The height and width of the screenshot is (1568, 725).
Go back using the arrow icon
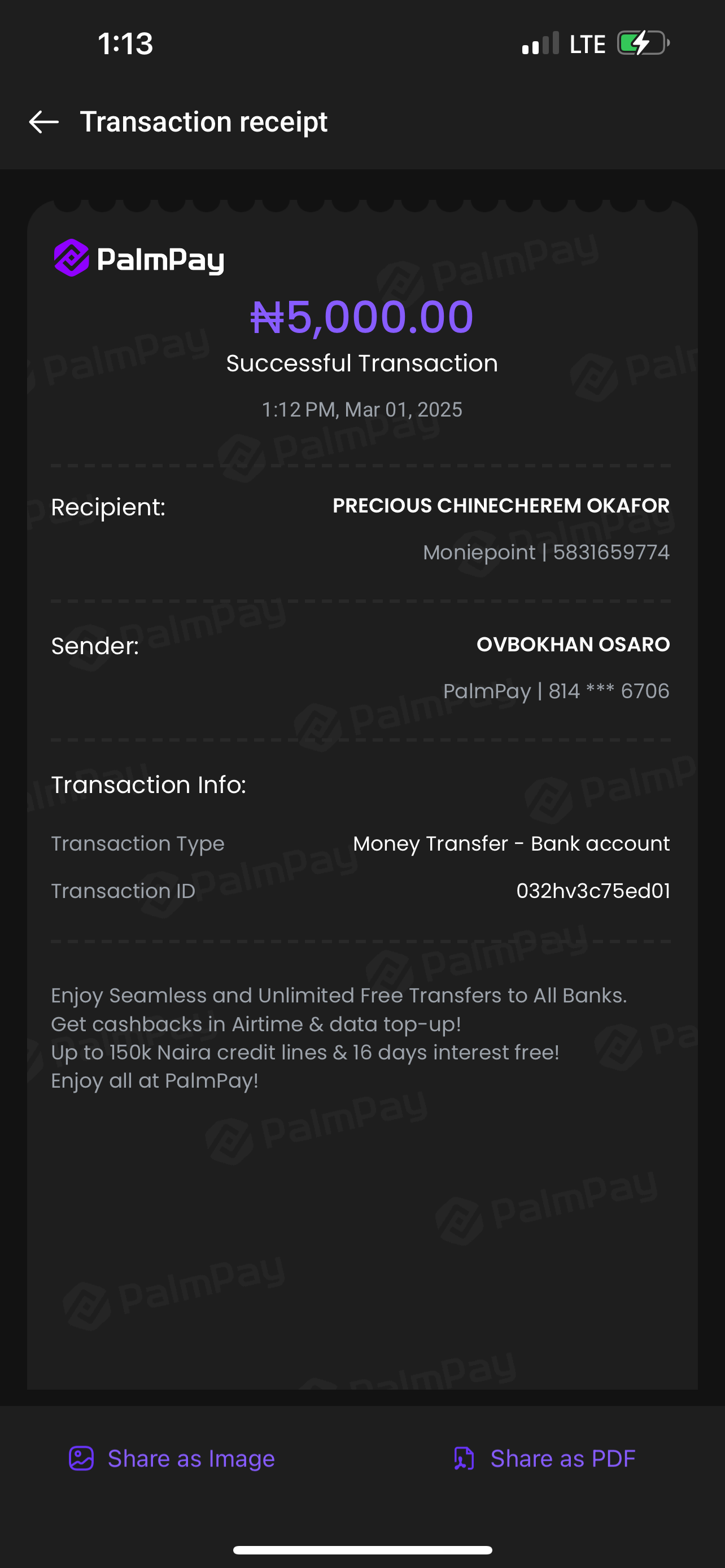pos(44,122)
